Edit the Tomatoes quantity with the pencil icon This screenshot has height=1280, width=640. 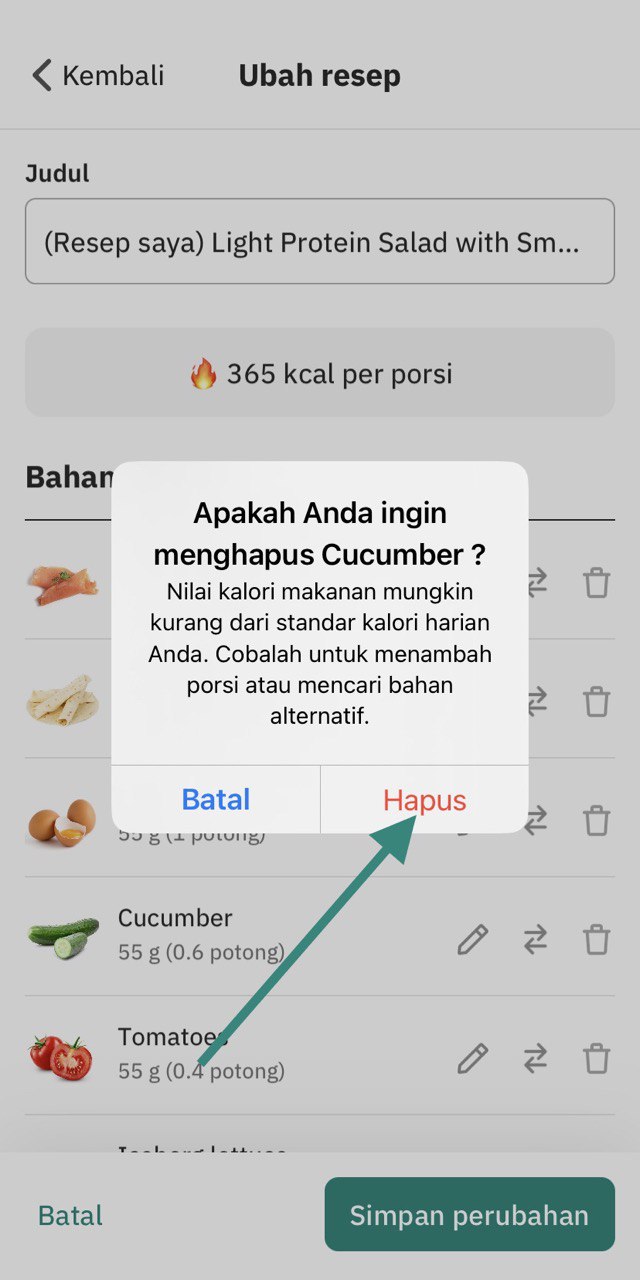473,1058
